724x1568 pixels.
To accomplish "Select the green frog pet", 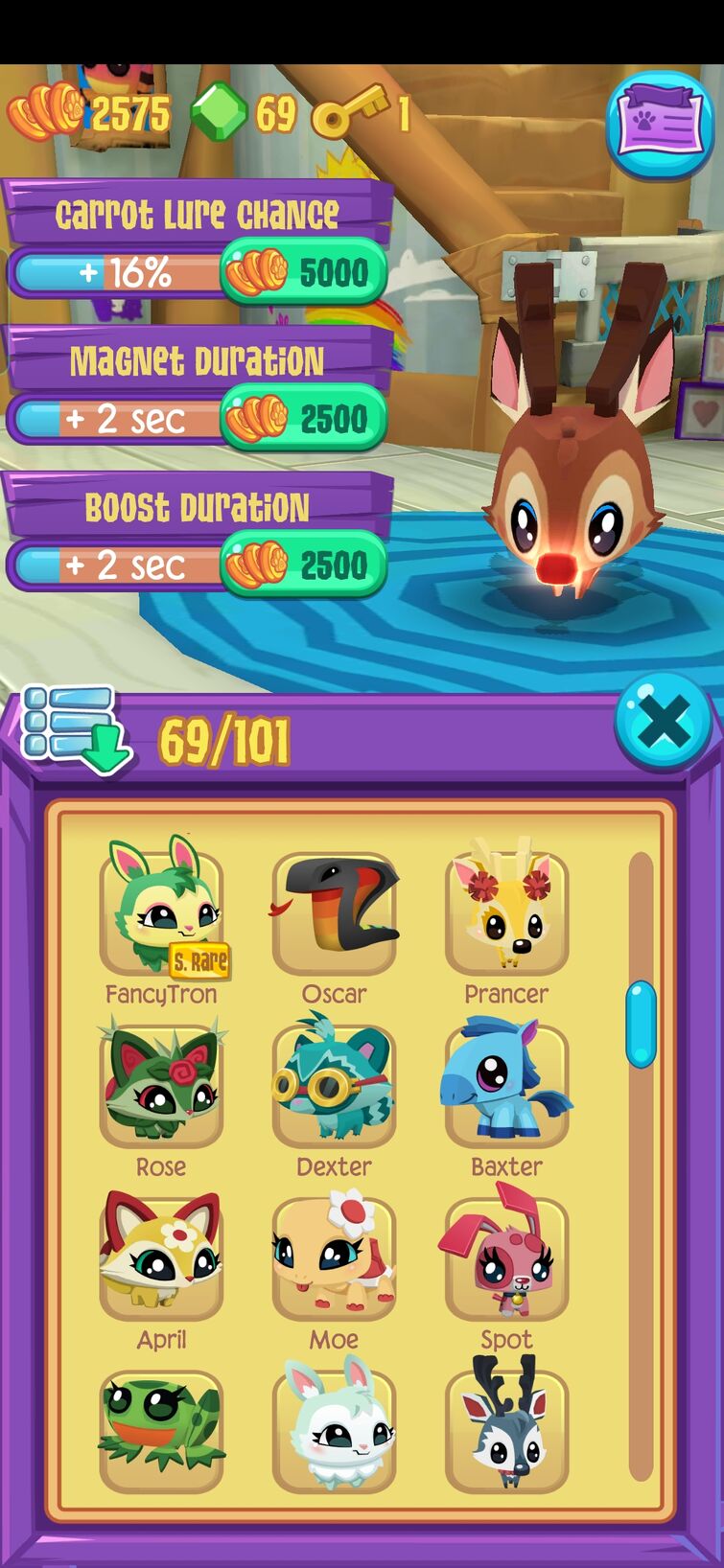I will [161, 1430].
